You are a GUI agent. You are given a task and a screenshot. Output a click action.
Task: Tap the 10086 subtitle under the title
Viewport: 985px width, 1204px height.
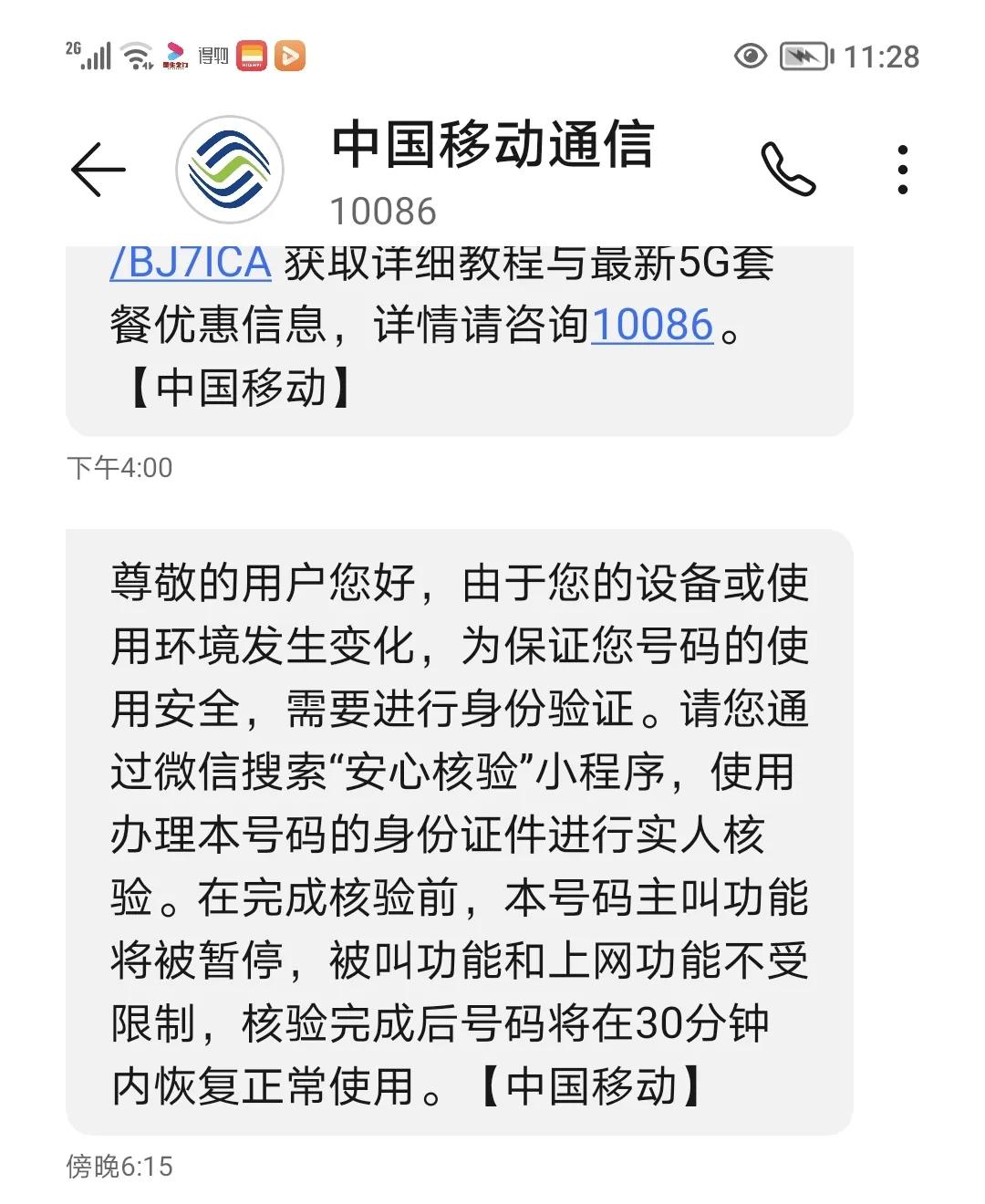tap(387, 212)
